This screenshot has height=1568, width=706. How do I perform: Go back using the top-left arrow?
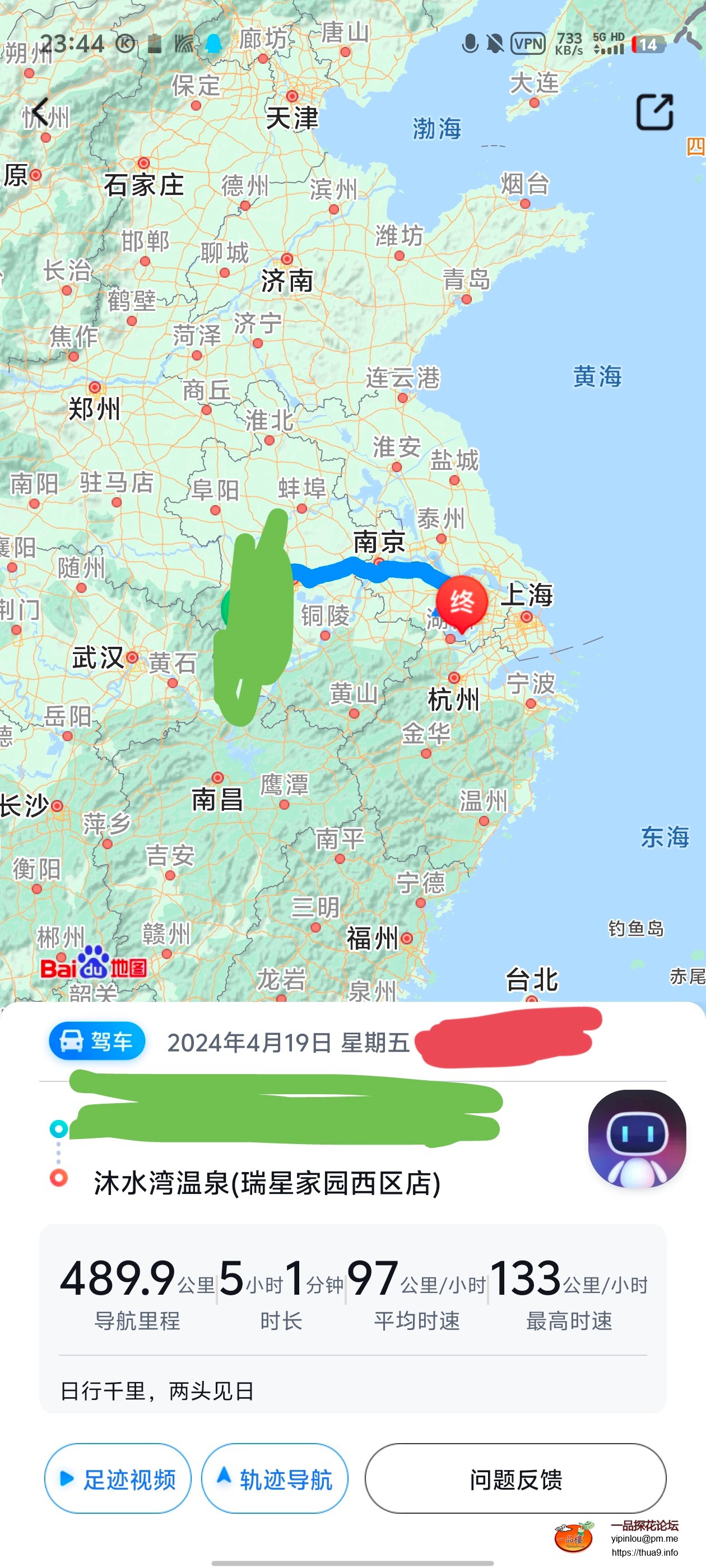[x=40, y=112]
